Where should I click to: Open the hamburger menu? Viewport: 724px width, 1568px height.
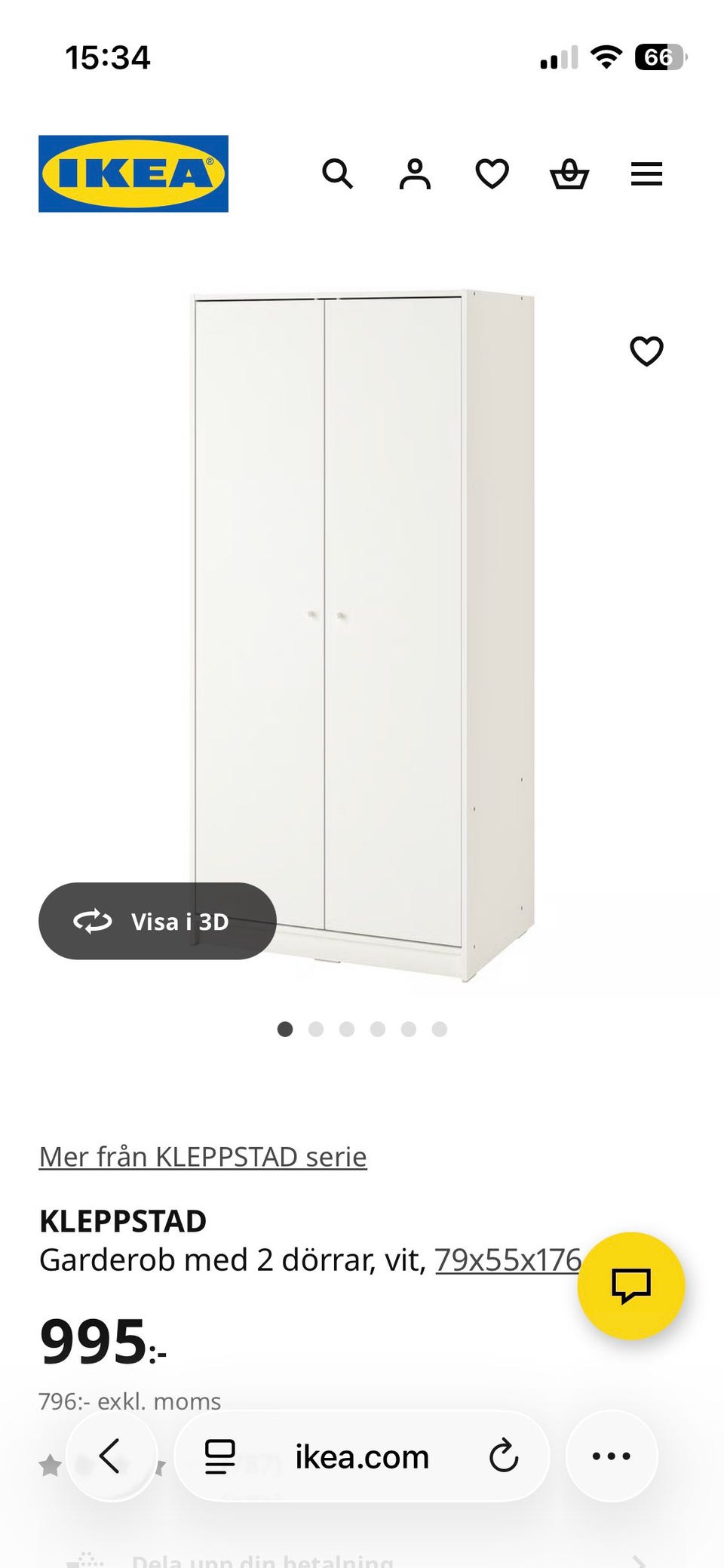[x=646, y=174]
